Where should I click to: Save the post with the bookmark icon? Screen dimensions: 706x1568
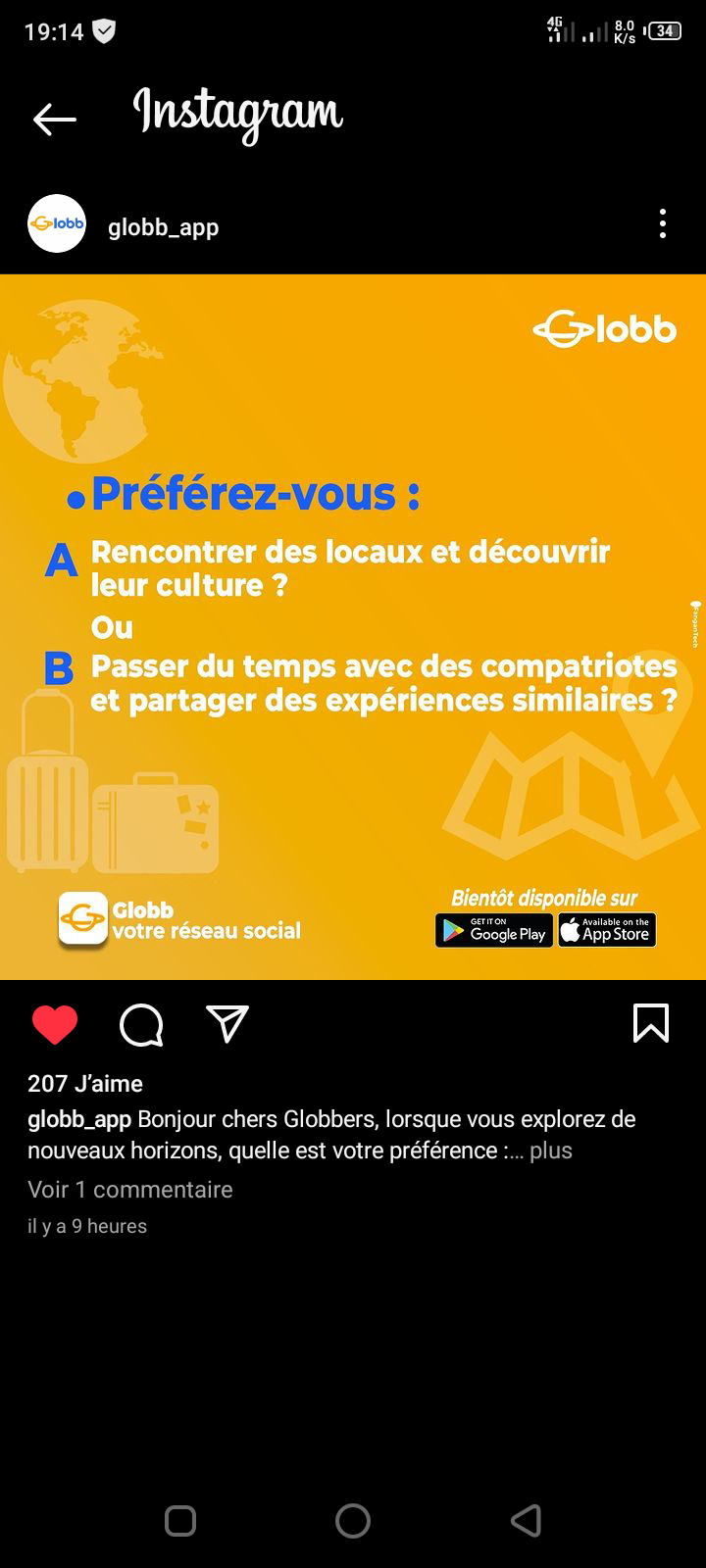651,1023
